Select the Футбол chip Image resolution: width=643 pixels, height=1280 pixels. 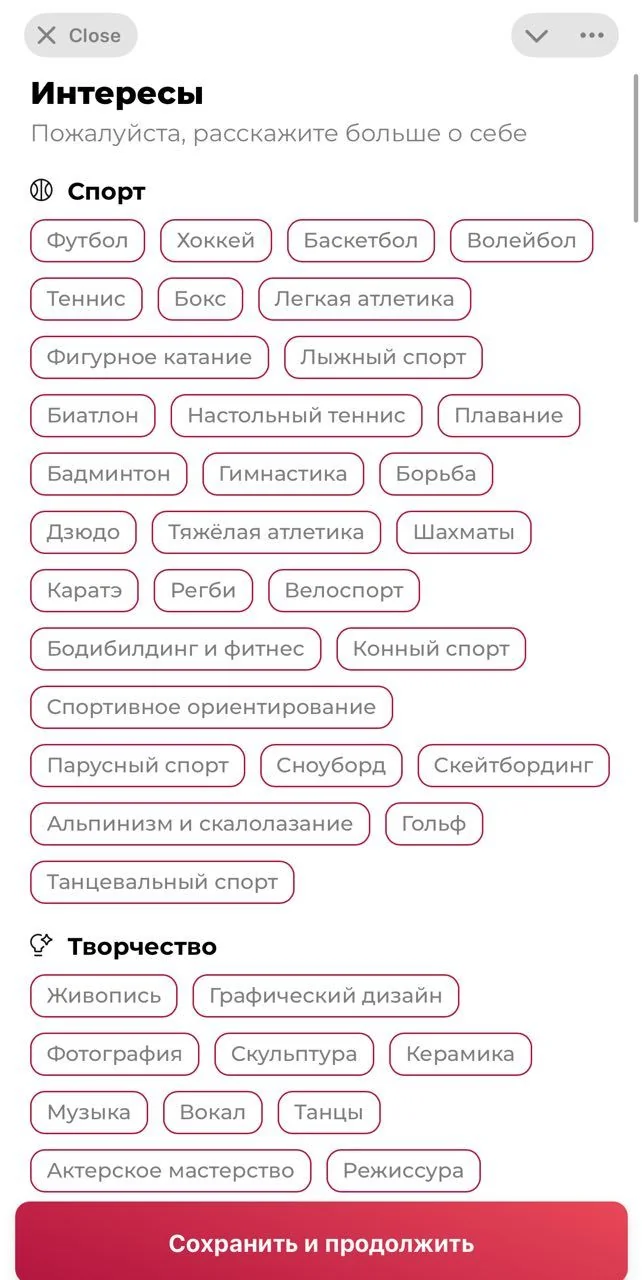point(88,241)
